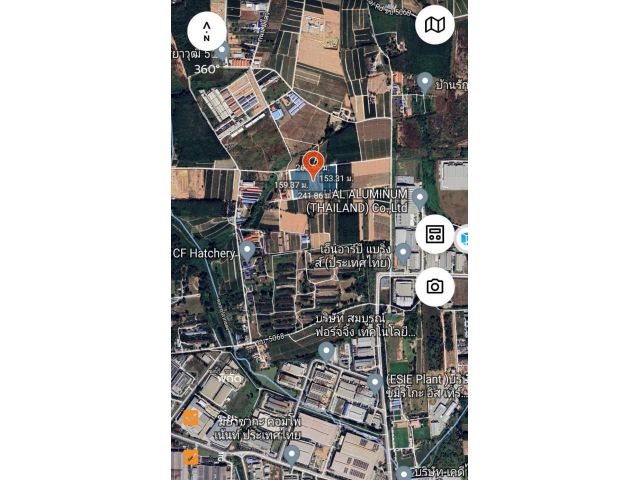
Task: Toggle the lower orange checkbox
Action: (191, 457)
